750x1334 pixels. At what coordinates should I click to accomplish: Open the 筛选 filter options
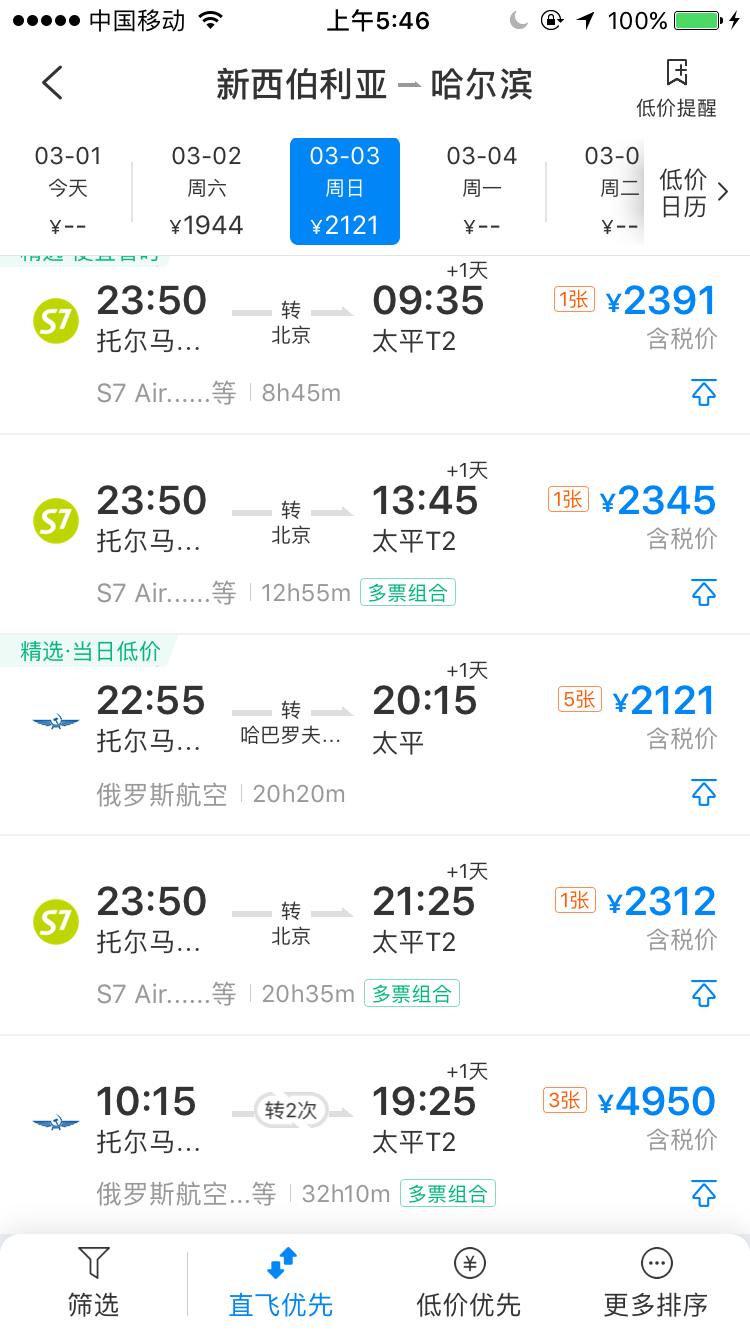93,1283
